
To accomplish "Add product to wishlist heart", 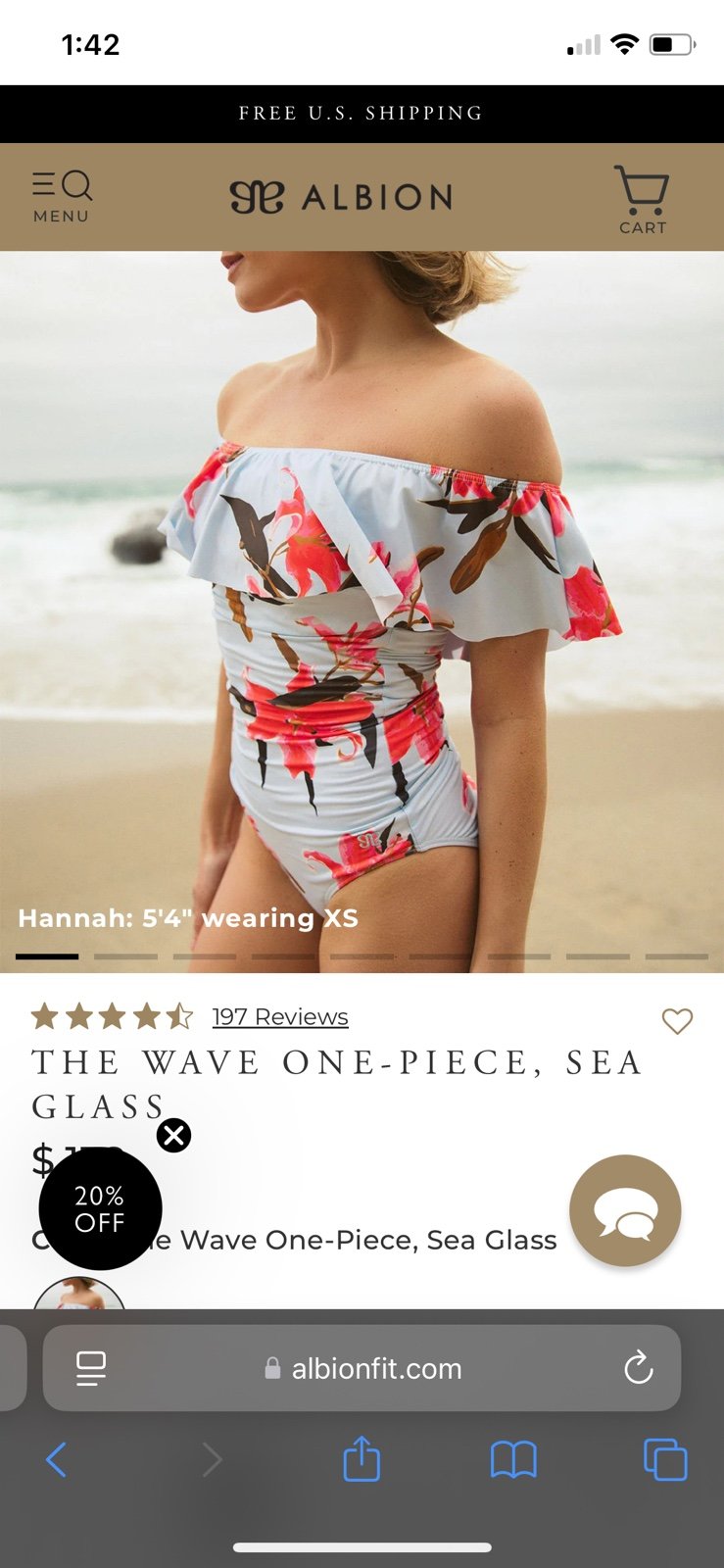I will click(x=677, y=1021).
